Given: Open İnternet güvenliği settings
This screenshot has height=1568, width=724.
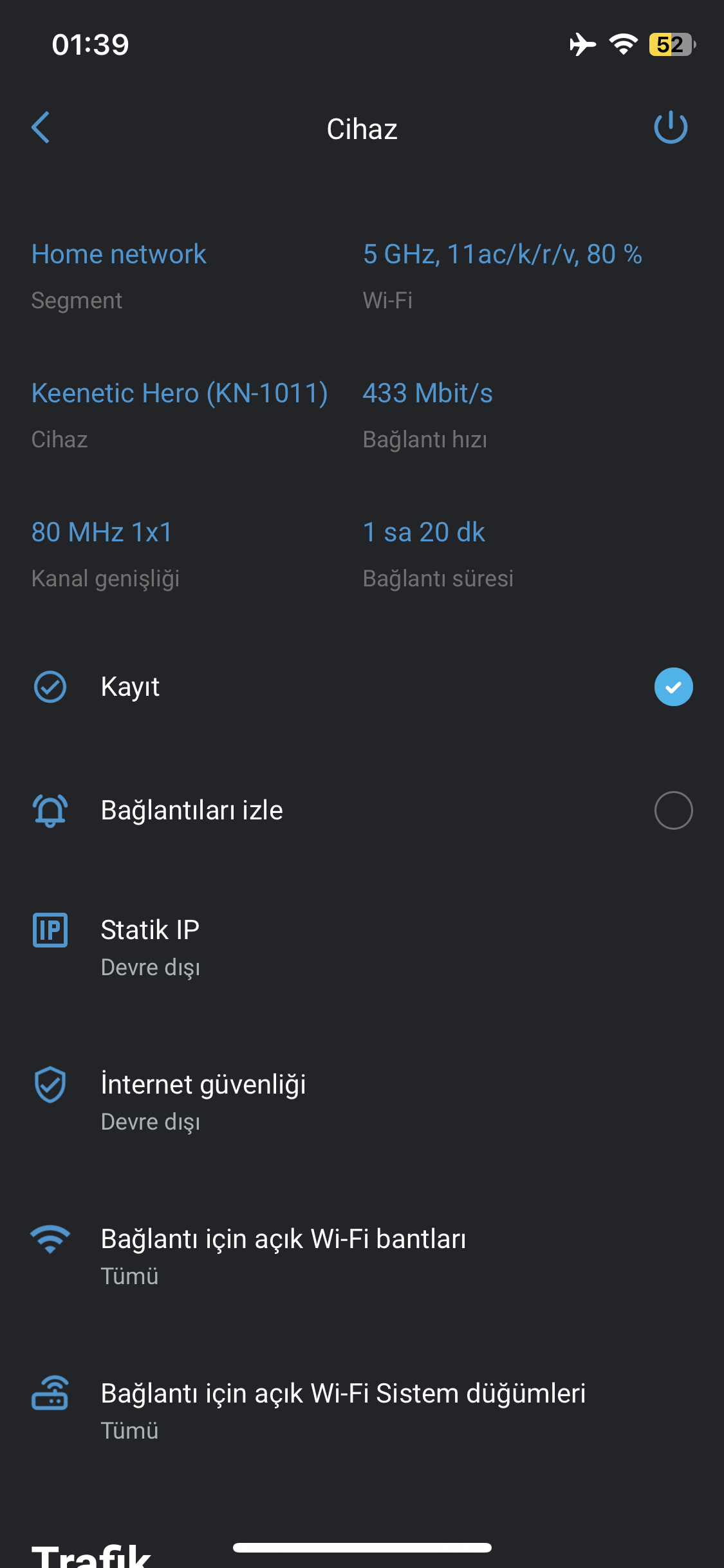Looking at the screenshot, I should tap(362, 1102).
